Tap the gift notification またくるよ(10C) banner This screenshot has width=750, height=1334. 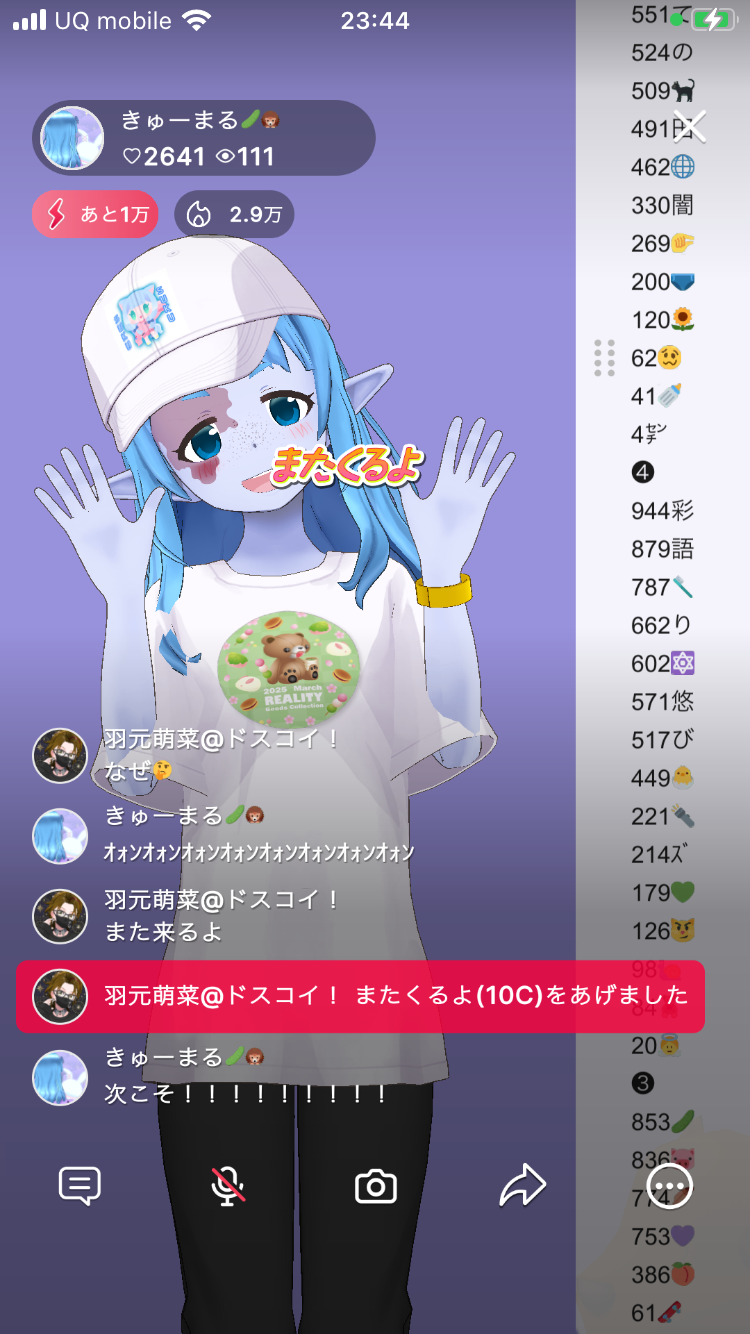[x=360, y=996]
